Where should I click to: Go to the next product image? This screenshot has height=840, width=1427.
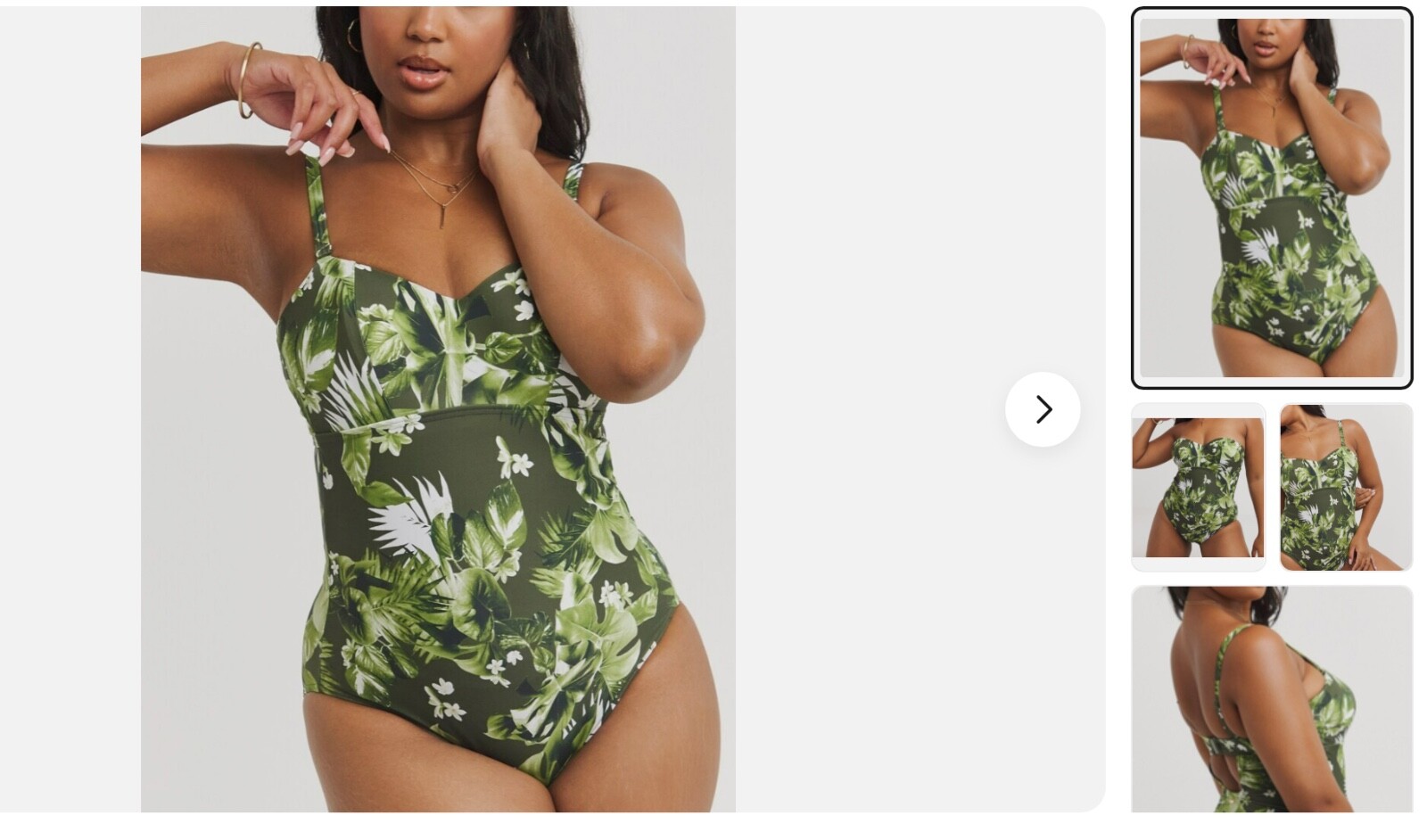(x=1042, y=409)
